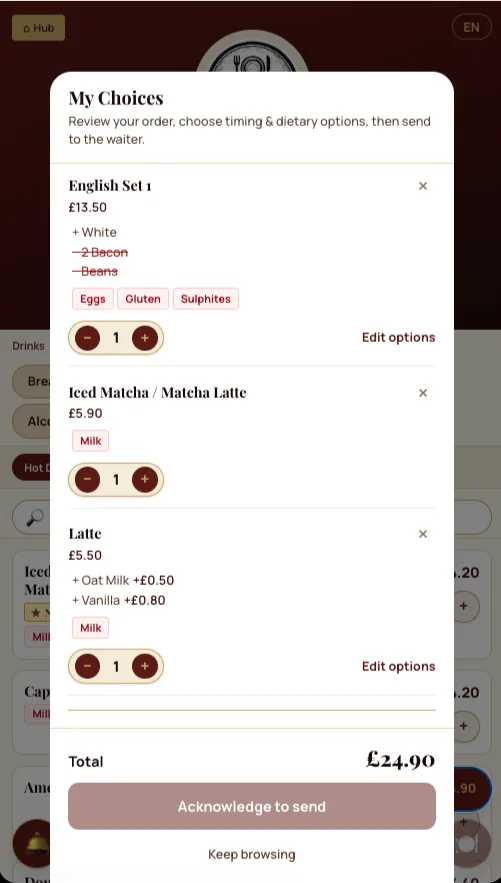Increase English Set 1 quantity
Viewport: 501px width, 883px height.
click(145, 338)
